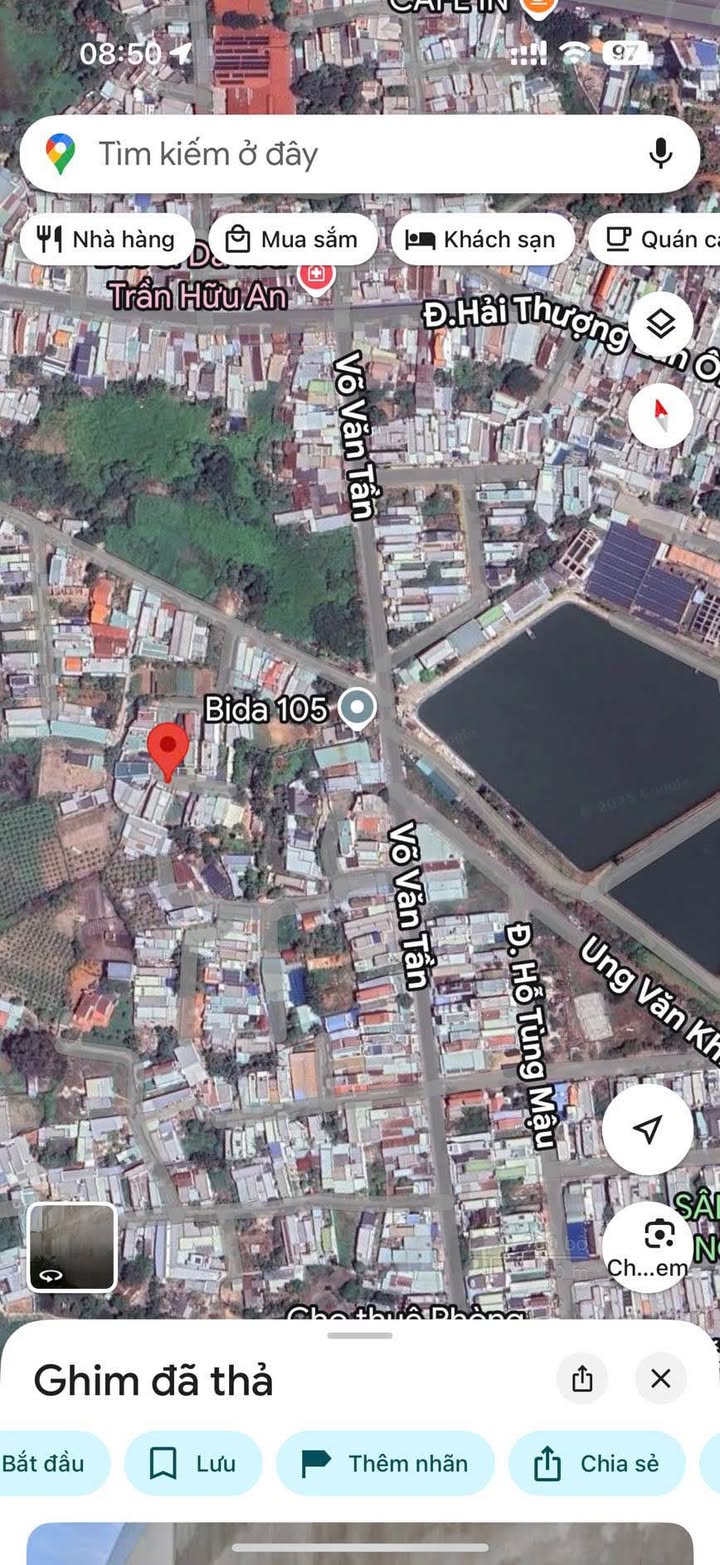The image size is (720, 1565).
Task: Close the "Ghim đã thả" panel
Action: pyautogui.click(x=660, y=1379)
